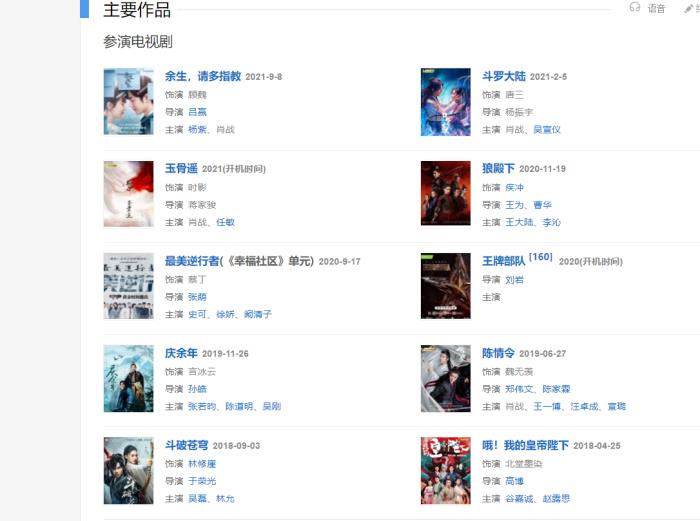Open actress 杨紫's page

click(198, 130)
